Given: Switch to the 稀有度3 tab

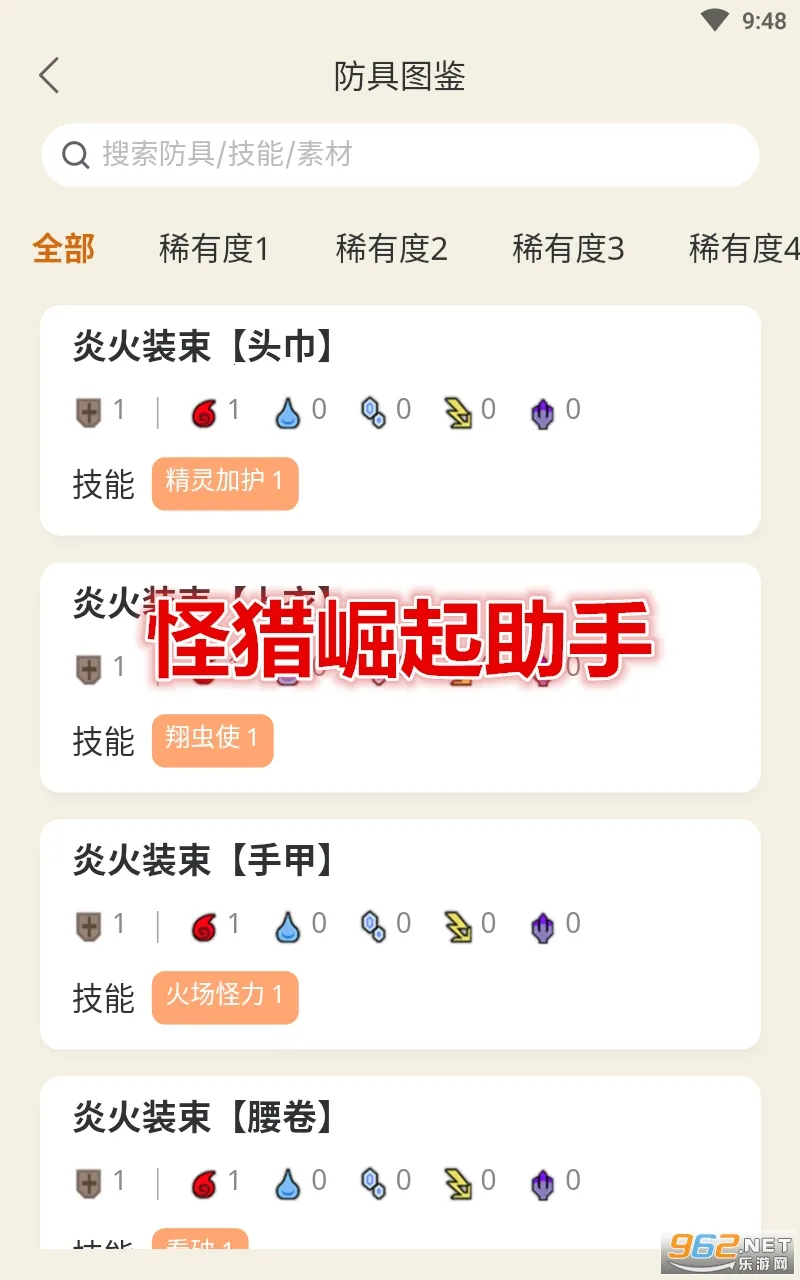Looking at the screenshot, I should [x=567, y=249].
